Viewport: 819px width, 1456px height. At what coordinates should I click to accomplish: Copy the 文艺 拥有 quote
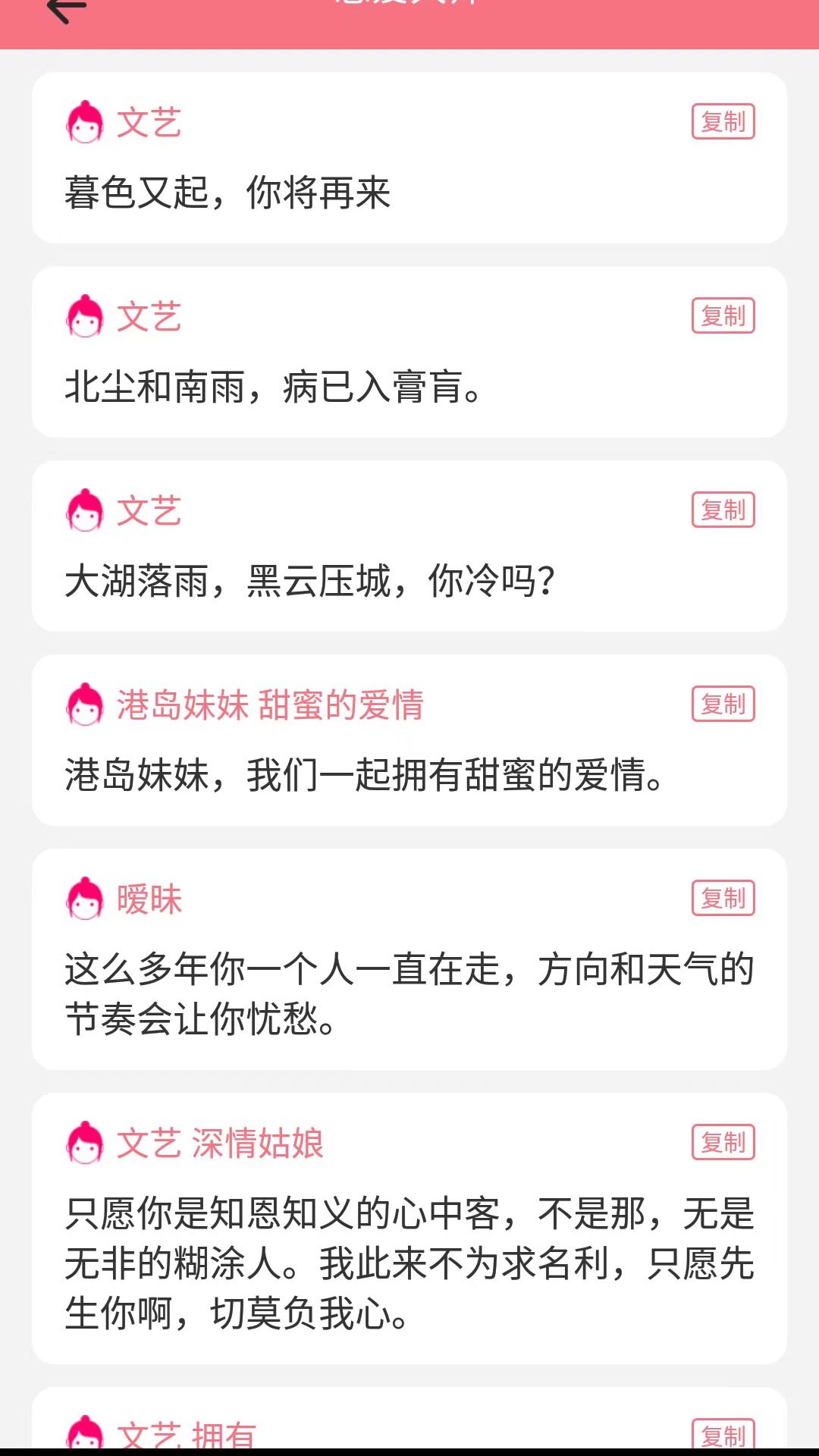(723, 1434)
